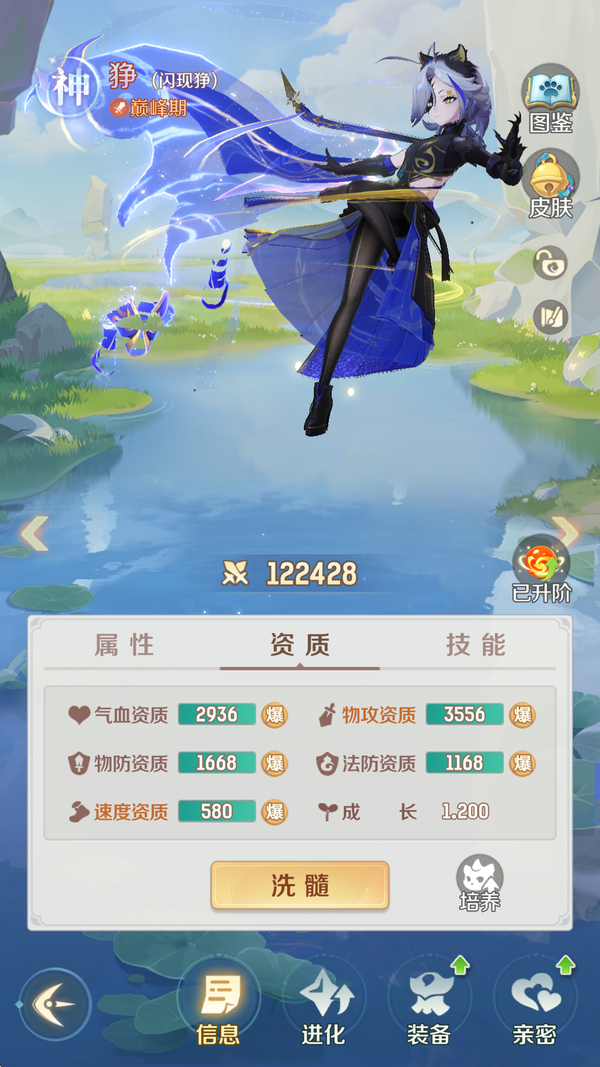Screen dimensions: 600x1067
Task: Switch to the 属性 tab
Action: coord(125,645)
